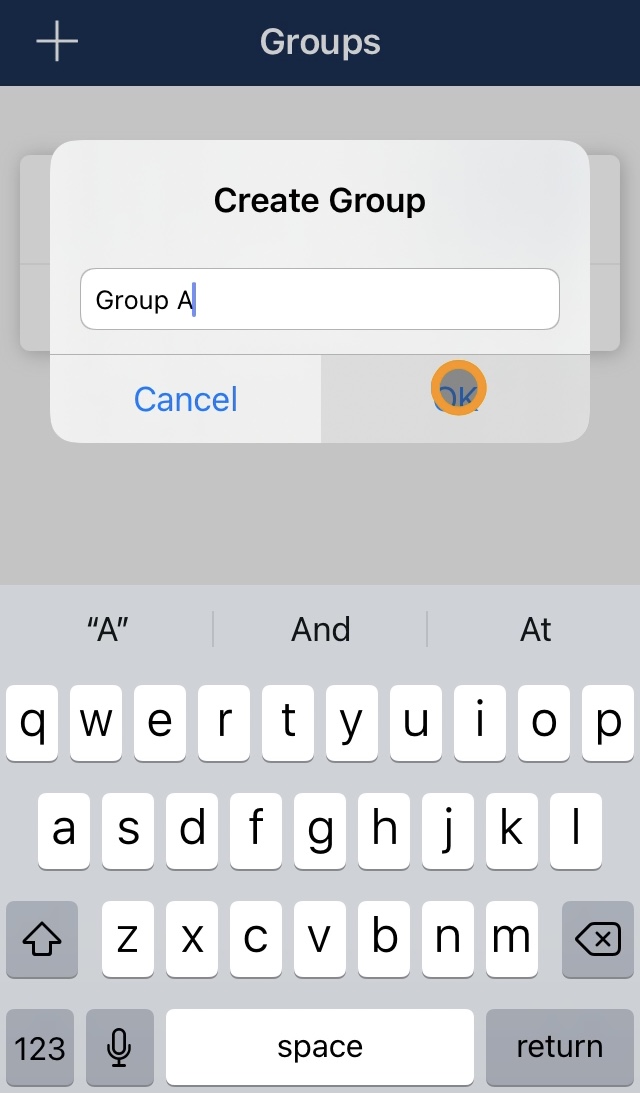Choose the "And" keyboard suggestion
640x1093 pixels.
tap(320, 629)
